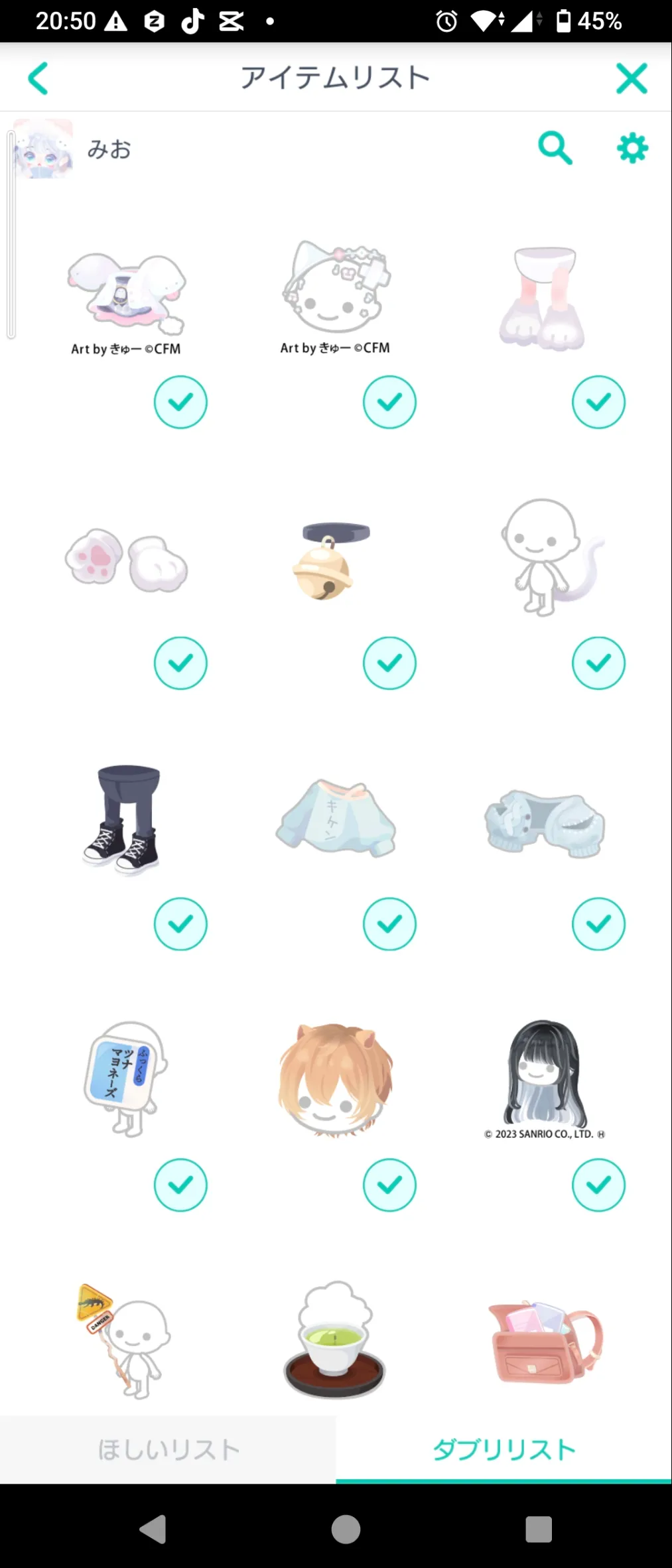Viewport: 672px width, 1568px height.
Task: Toggle checkmark under the white tail avatar
Action: point(598,663)
